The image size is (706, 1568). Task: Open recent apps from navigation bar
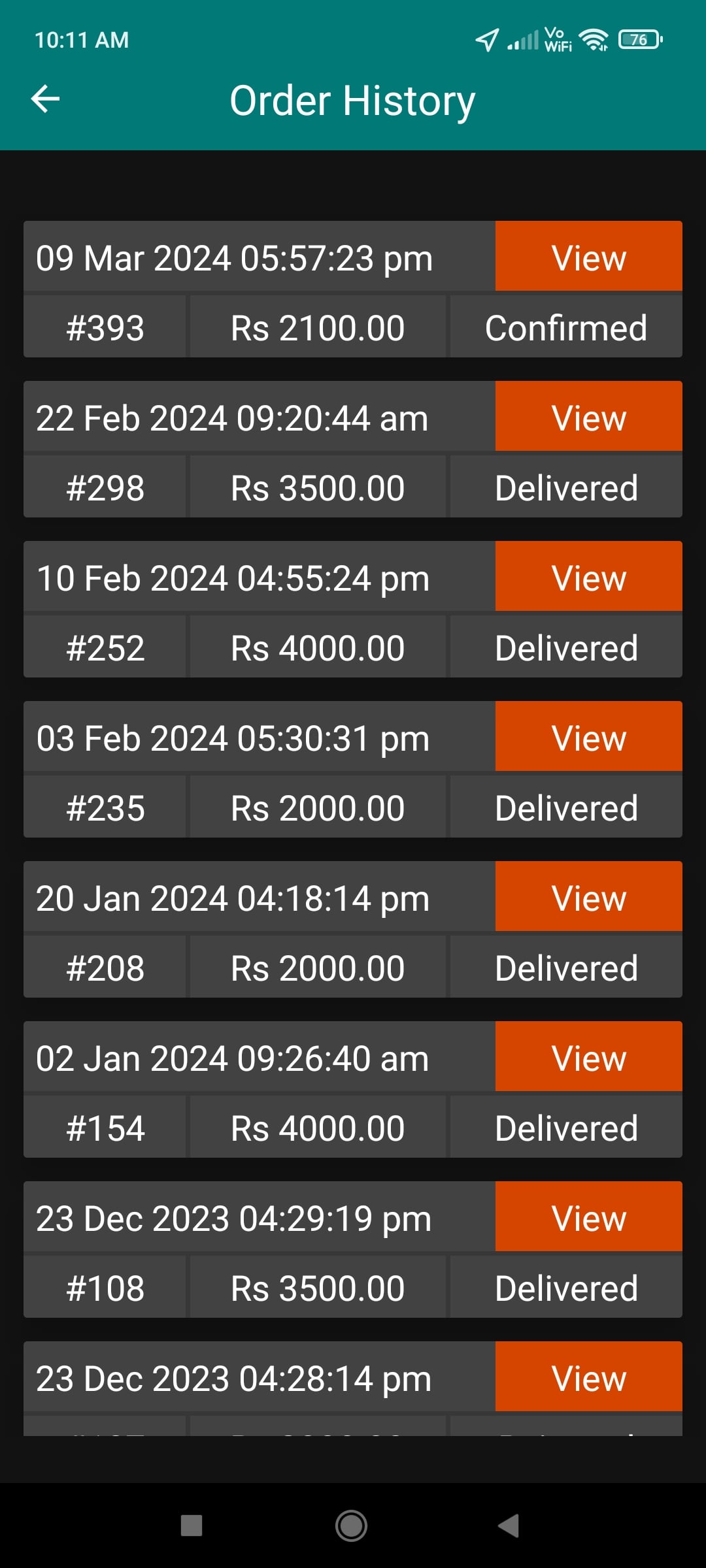pos(192,1526)
